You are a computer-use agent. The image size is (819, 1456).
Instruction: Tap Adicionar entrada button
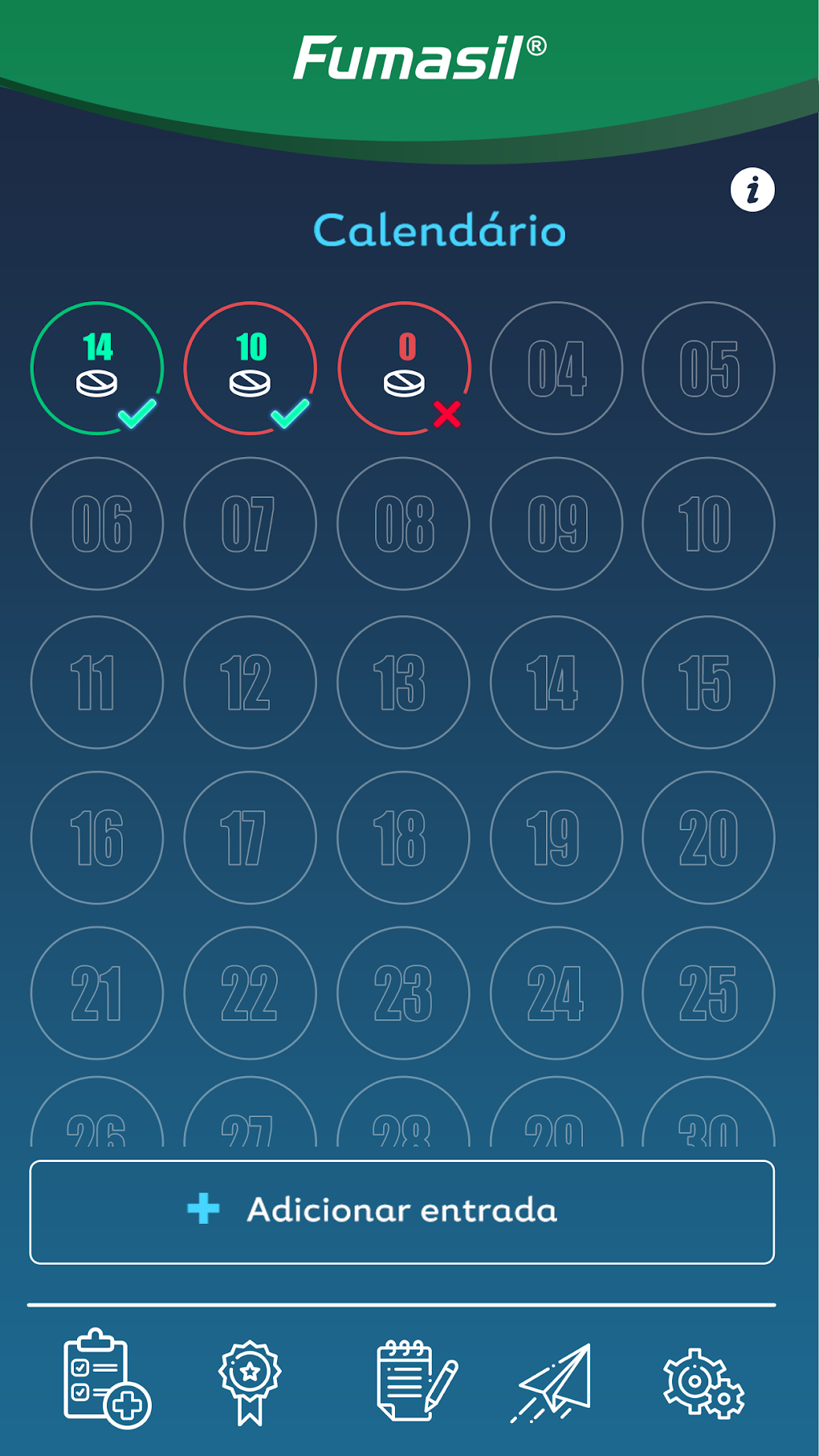(x=402, y=1212)
